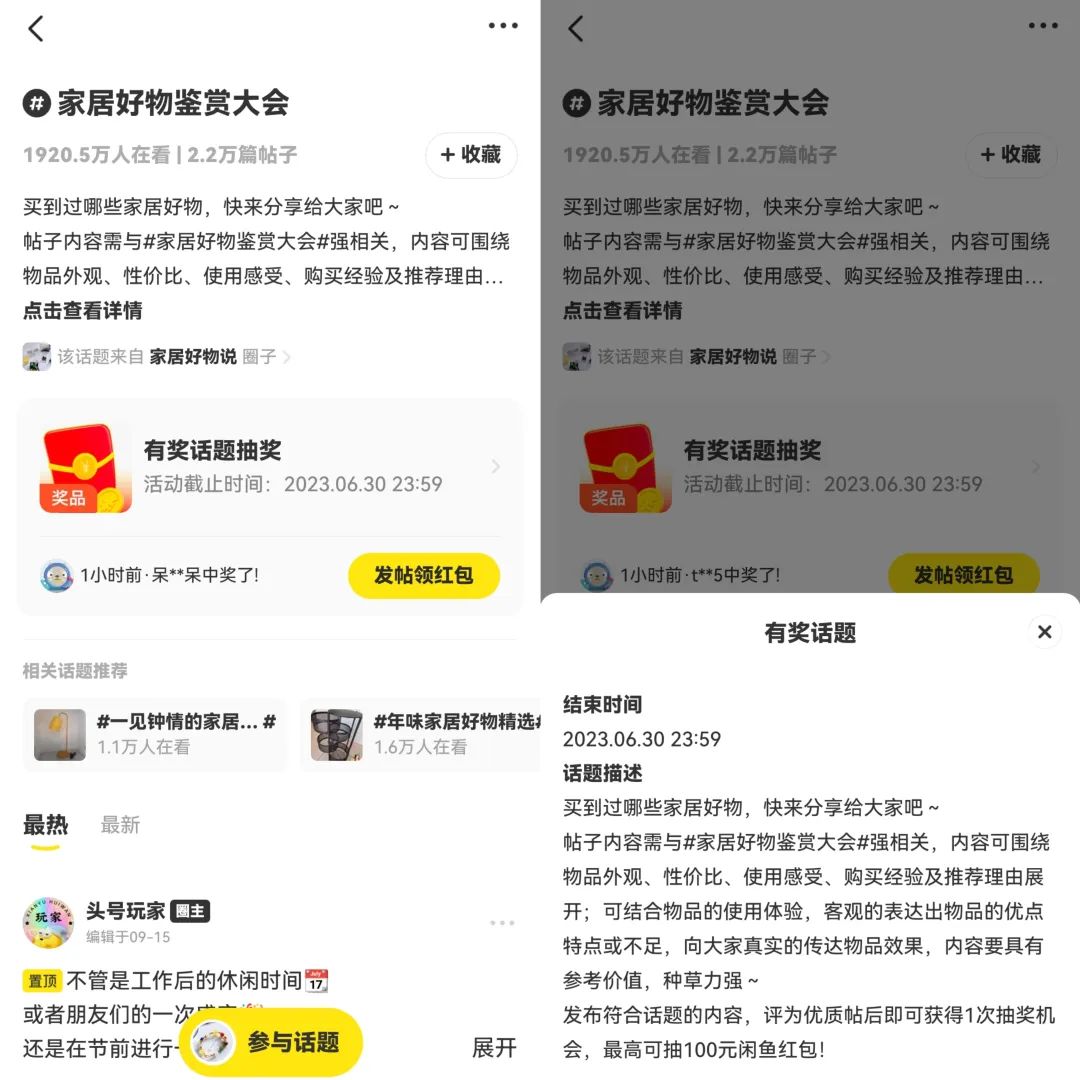Tap 点击查看详情 to view details

pyautogui.click(x=83, y=311)
